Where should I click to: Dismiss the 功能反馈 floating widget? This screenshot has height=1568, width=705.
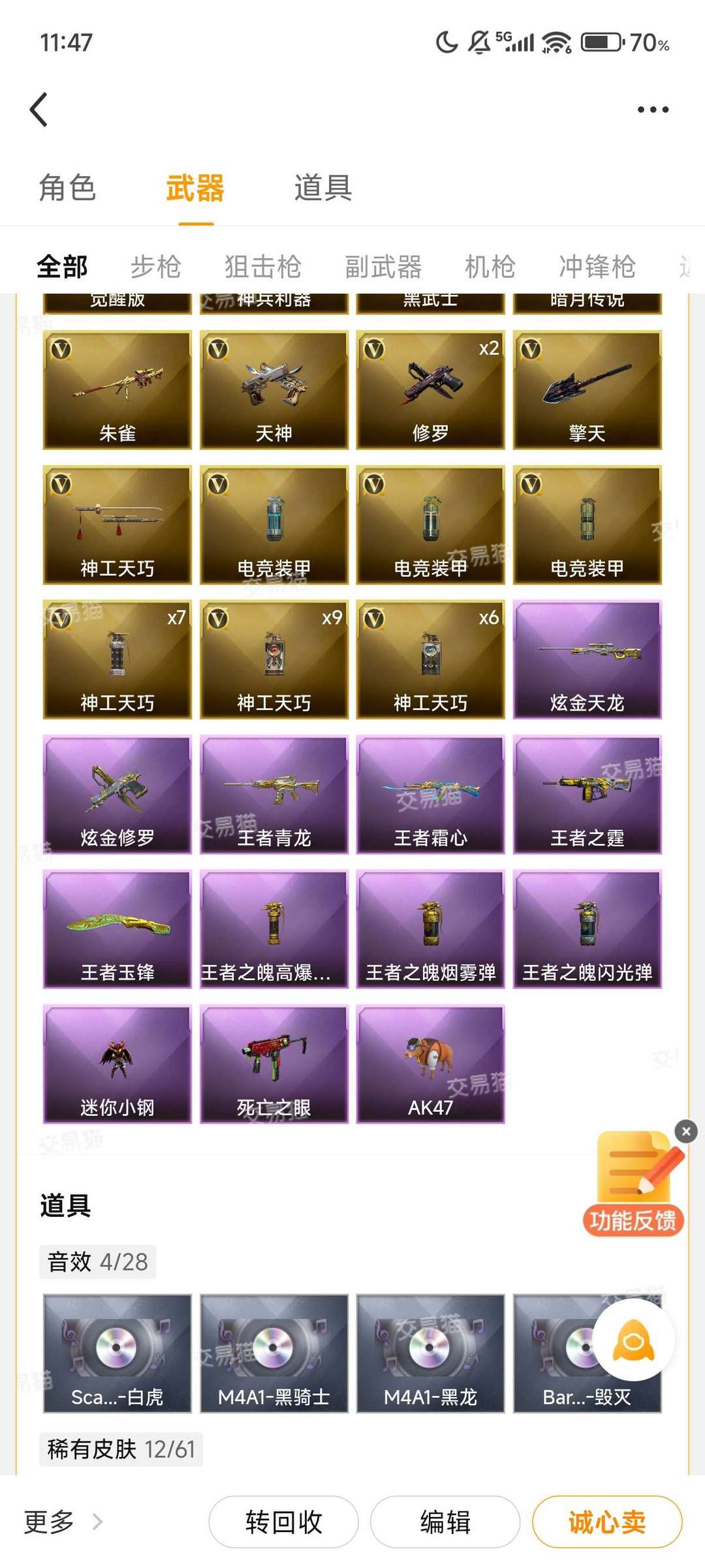[x=685, y=1131]
